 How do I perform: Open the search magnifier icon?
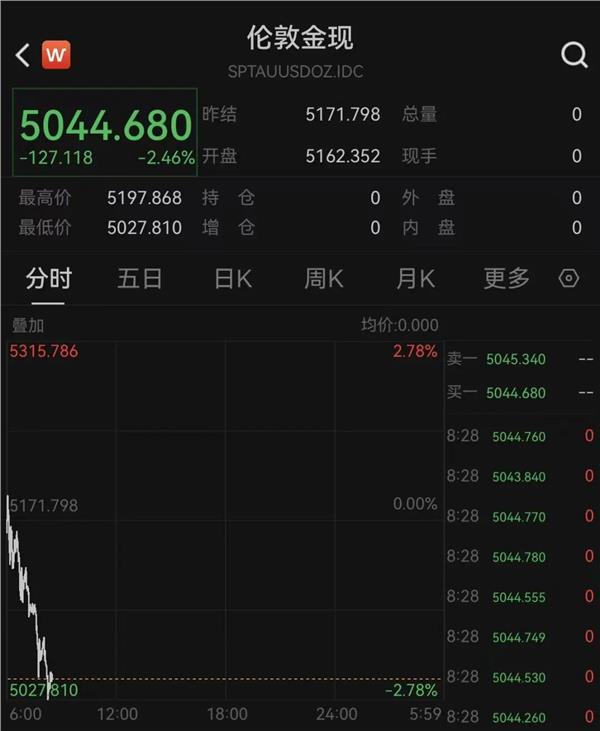pyautogui.click(x=574, y=55)
